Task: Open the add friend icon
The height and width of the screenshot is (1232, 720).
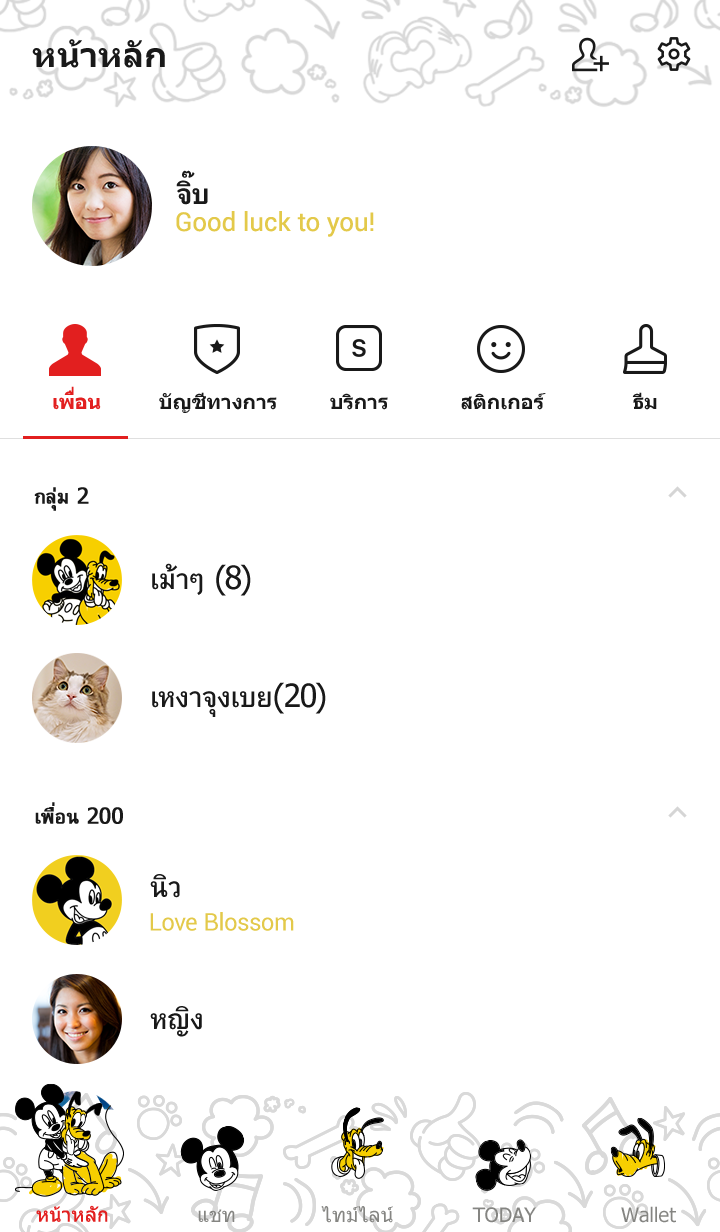Action: point(590,56)
